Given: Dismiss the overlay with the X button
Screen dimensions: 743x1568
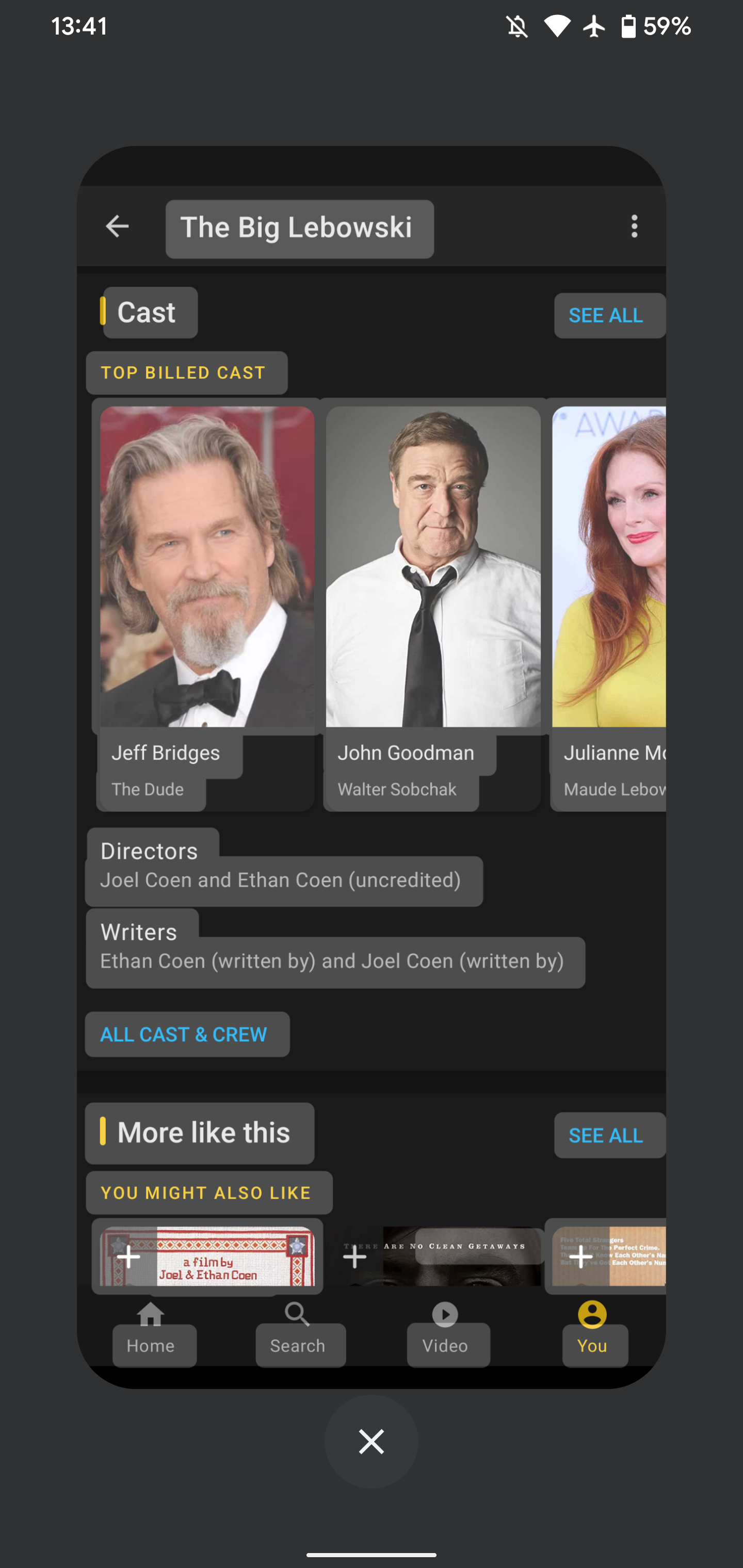Looking at the screenshot, I should [x=372, y=1442].
